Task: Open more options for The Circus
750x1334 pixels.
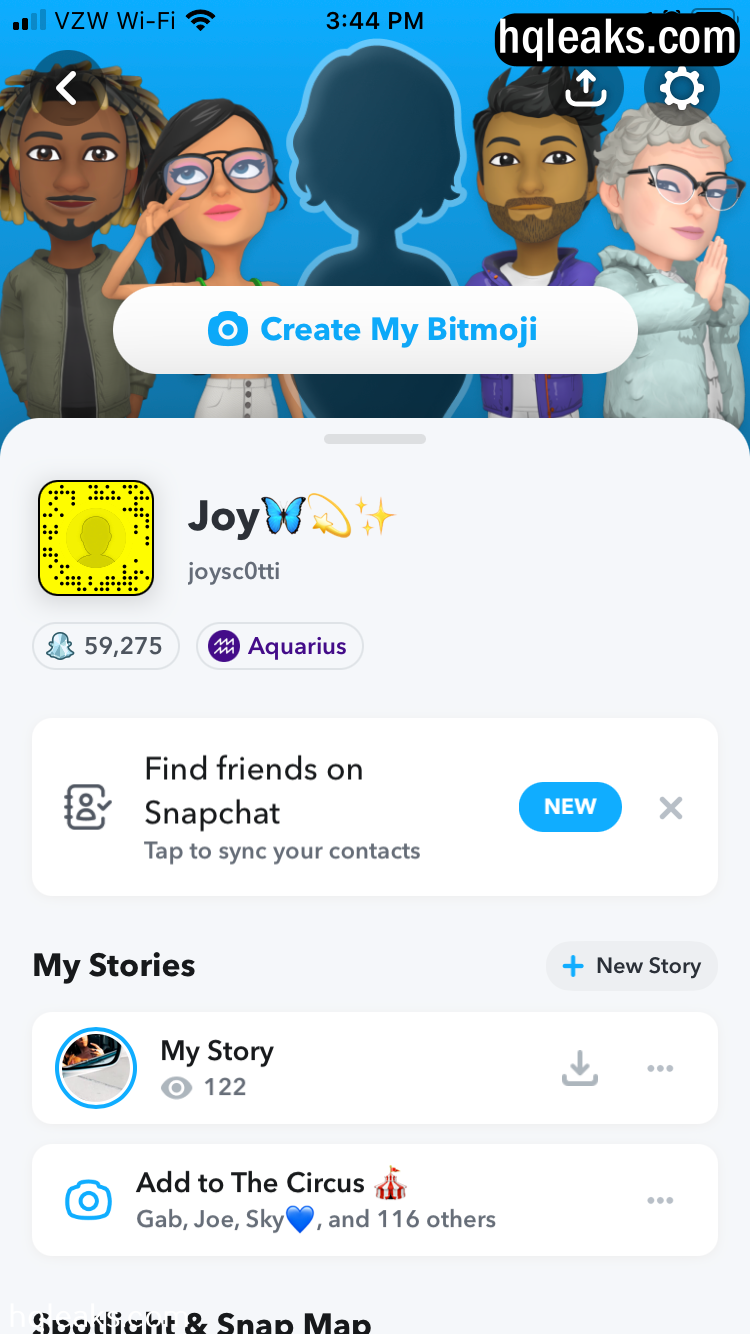Action: 660,1200
